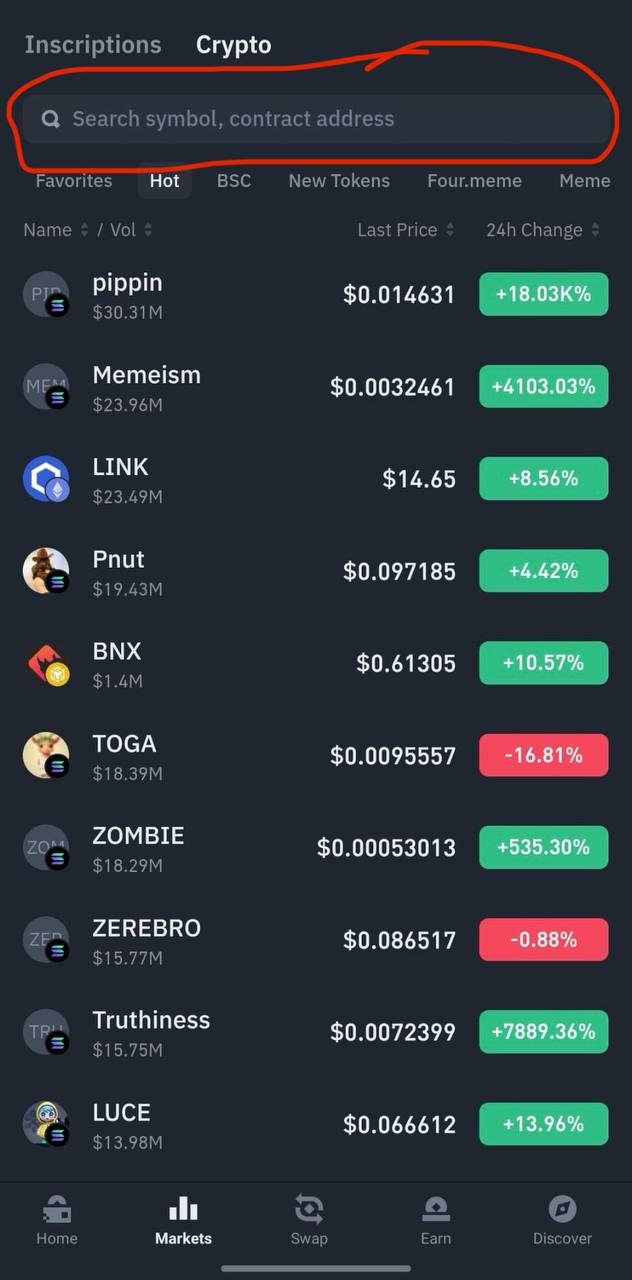This screenshot has height=1280, width=632.
Task: Open the symbol and contract address search
Action: [x=315, y=119]
